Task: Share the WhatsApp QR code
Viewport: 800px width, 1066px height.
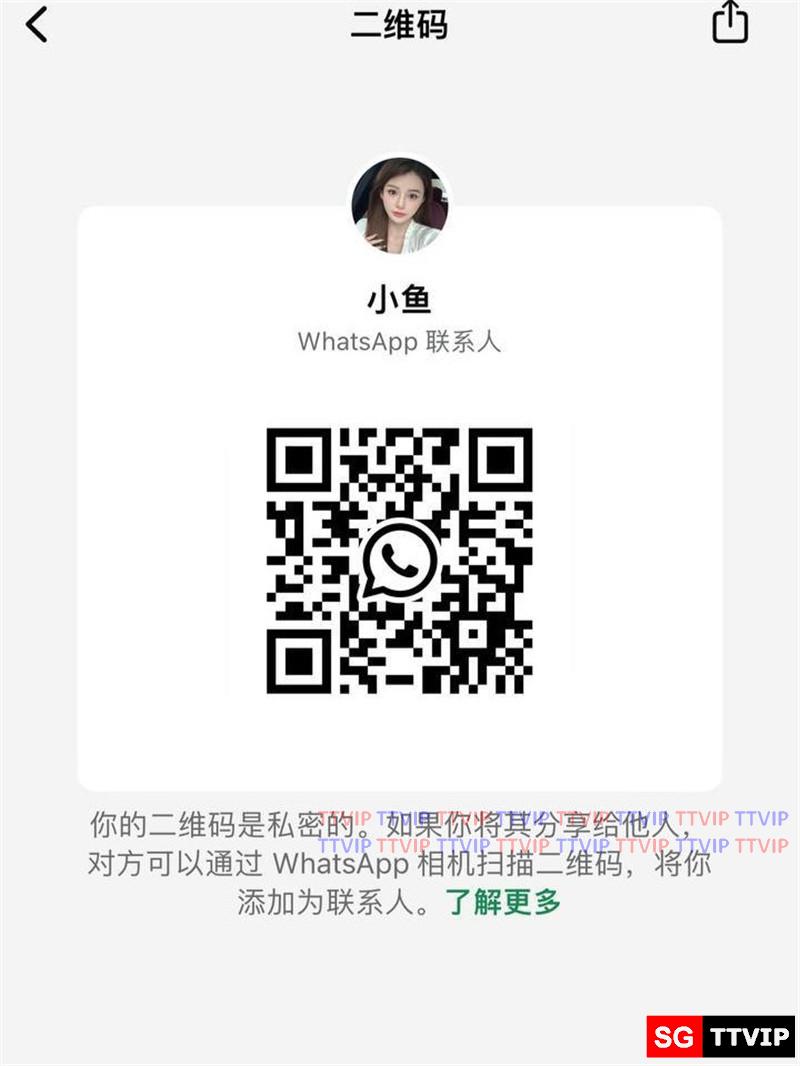Action: (x=730, y=23)
